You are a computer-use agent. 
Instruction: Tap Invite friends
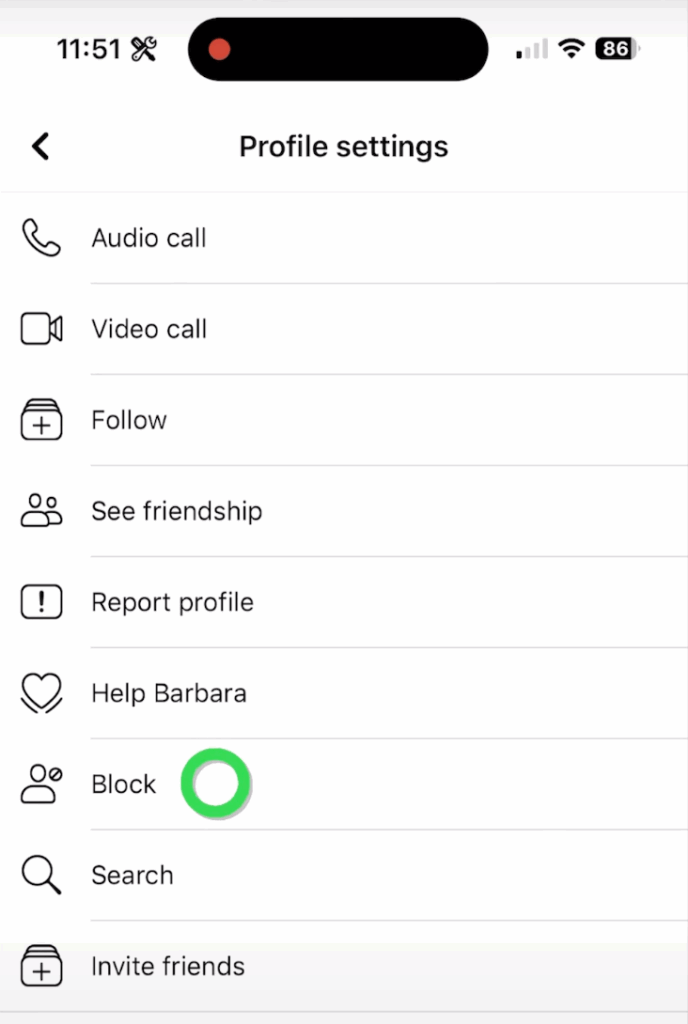[167, 966]
